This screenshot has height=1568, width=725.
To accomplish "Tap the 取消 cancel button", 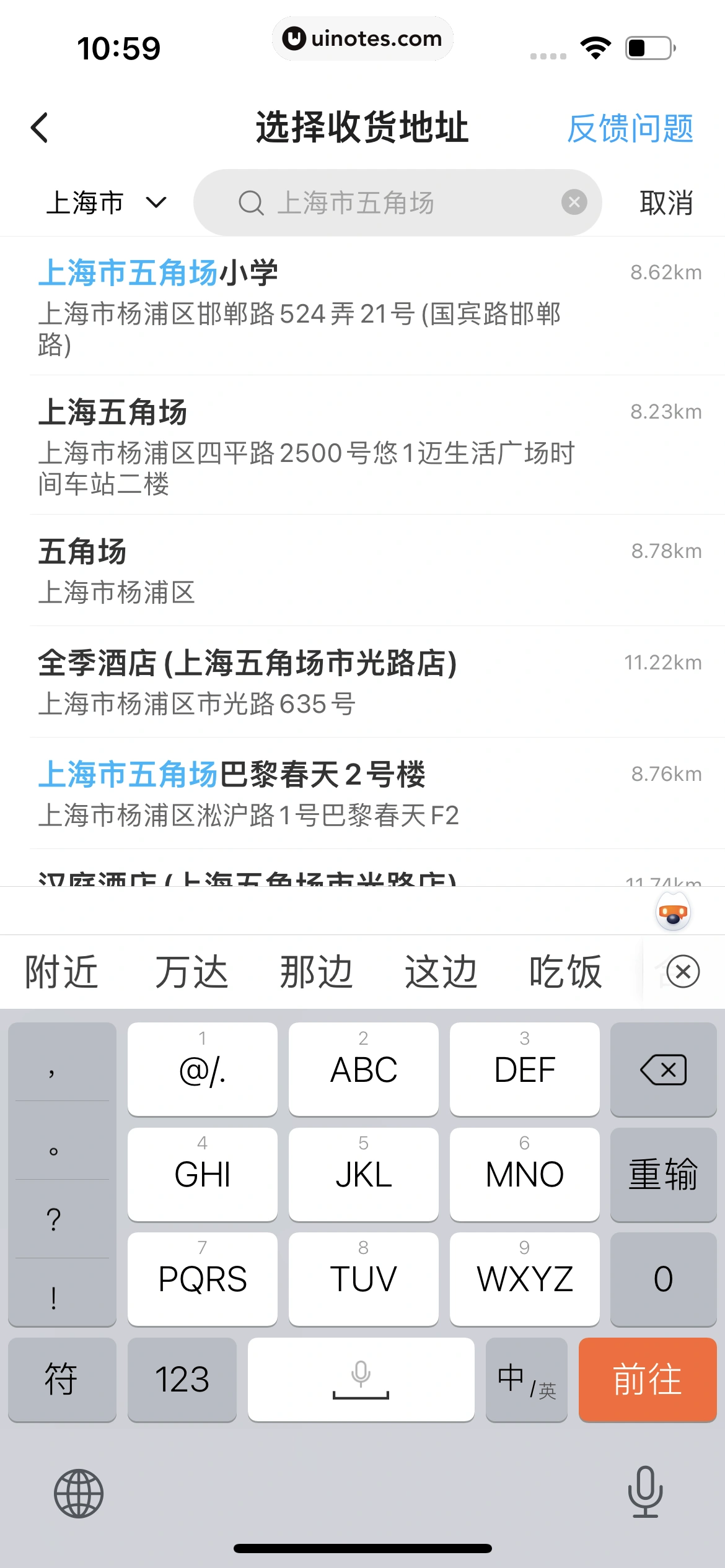I will [665, 203].
